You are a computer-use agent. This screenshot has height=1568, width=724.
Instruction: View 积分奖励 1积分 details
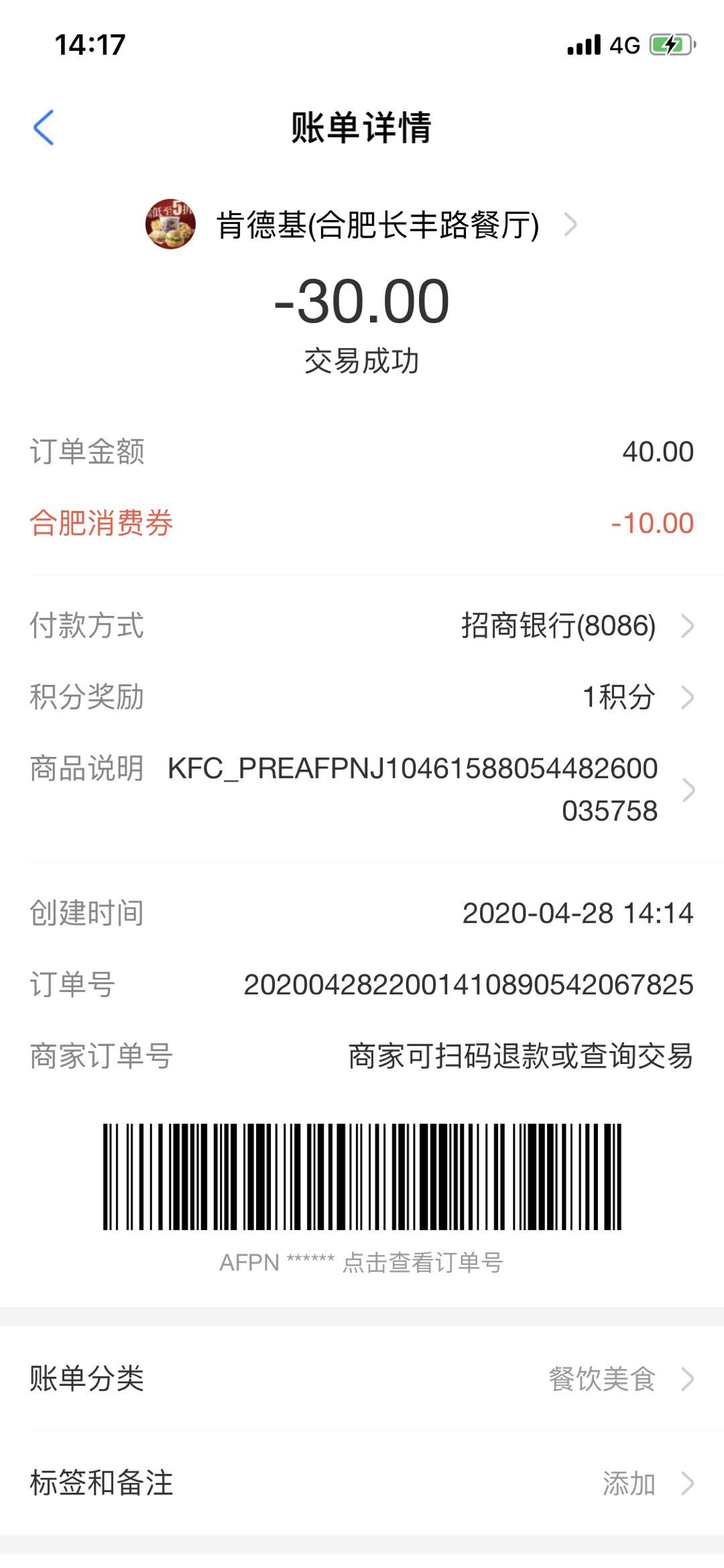tap(362, 697)
